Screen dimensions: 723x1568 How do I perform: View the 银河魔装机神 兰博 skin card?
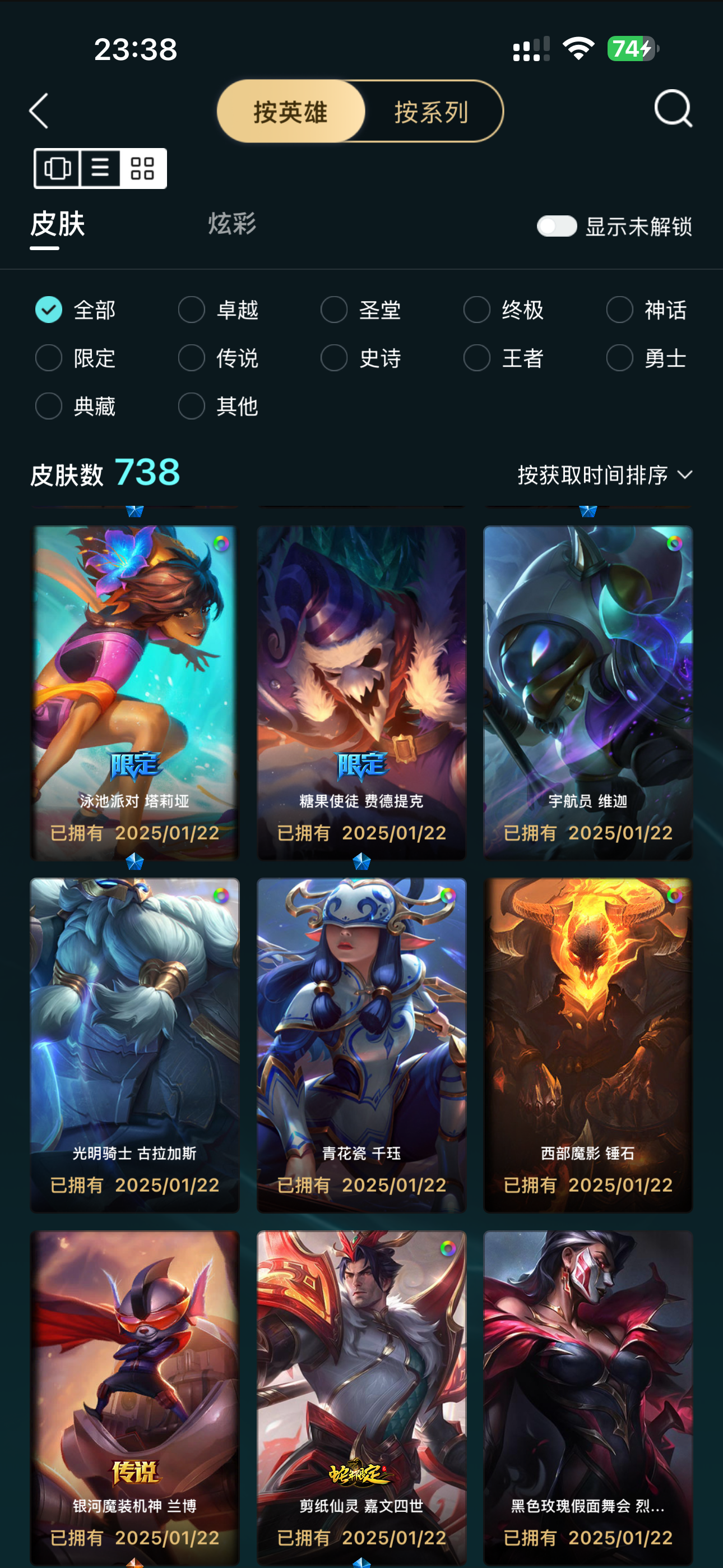[x=135, y=1398]
